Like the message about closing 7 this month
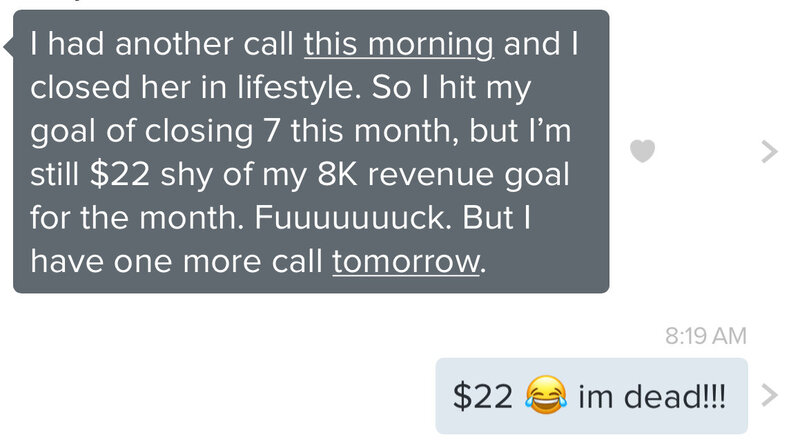Viewport: 800px width, 444px height. [x=642, y=151]
